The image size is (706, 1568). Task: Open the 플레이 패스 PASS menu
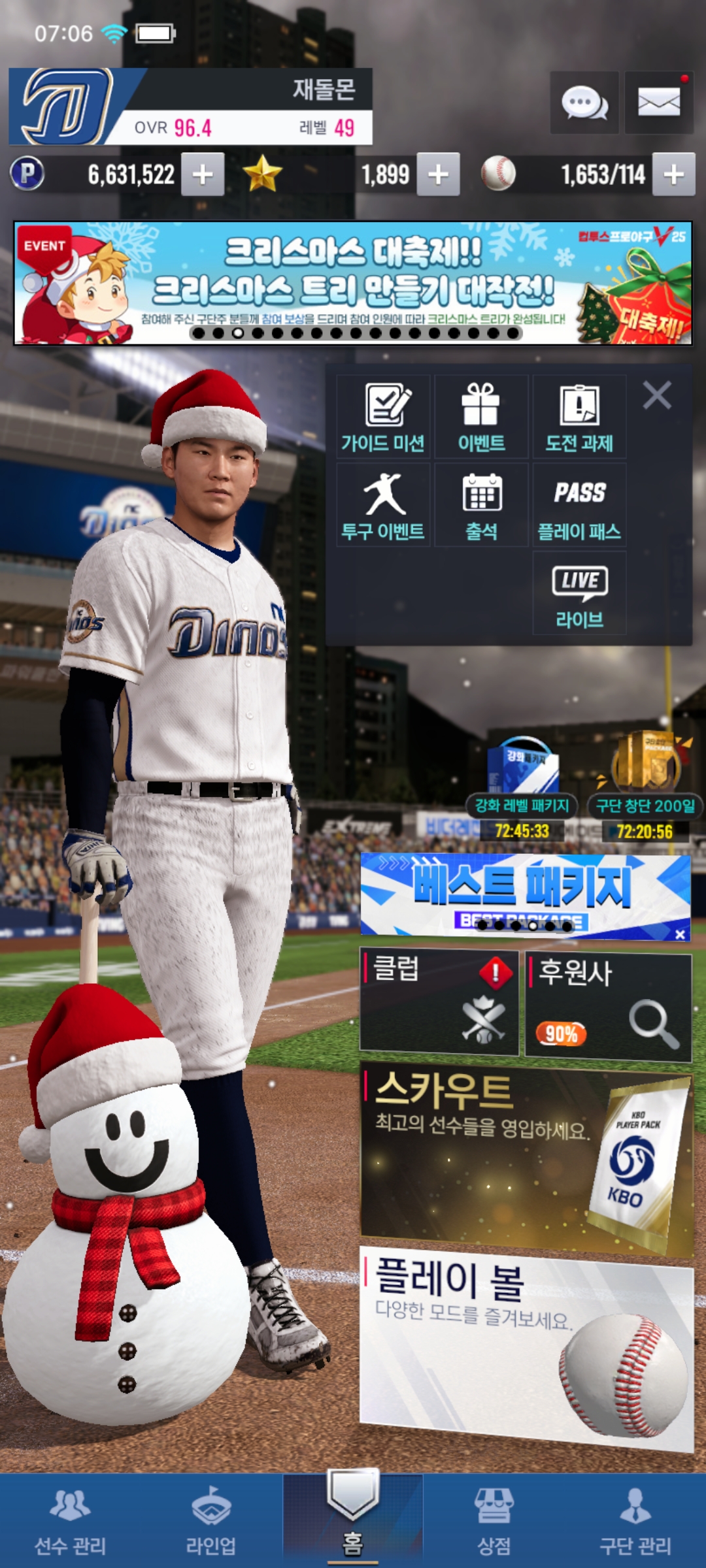579,505
